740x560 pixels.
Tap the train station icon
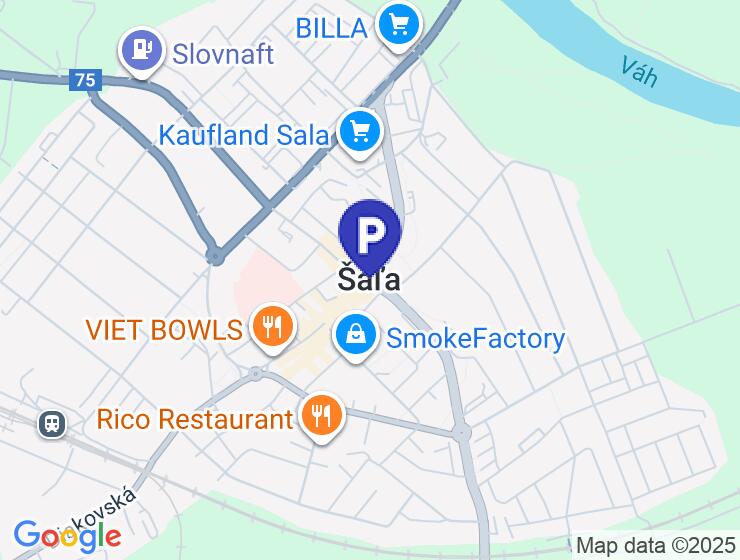(52, 424)
